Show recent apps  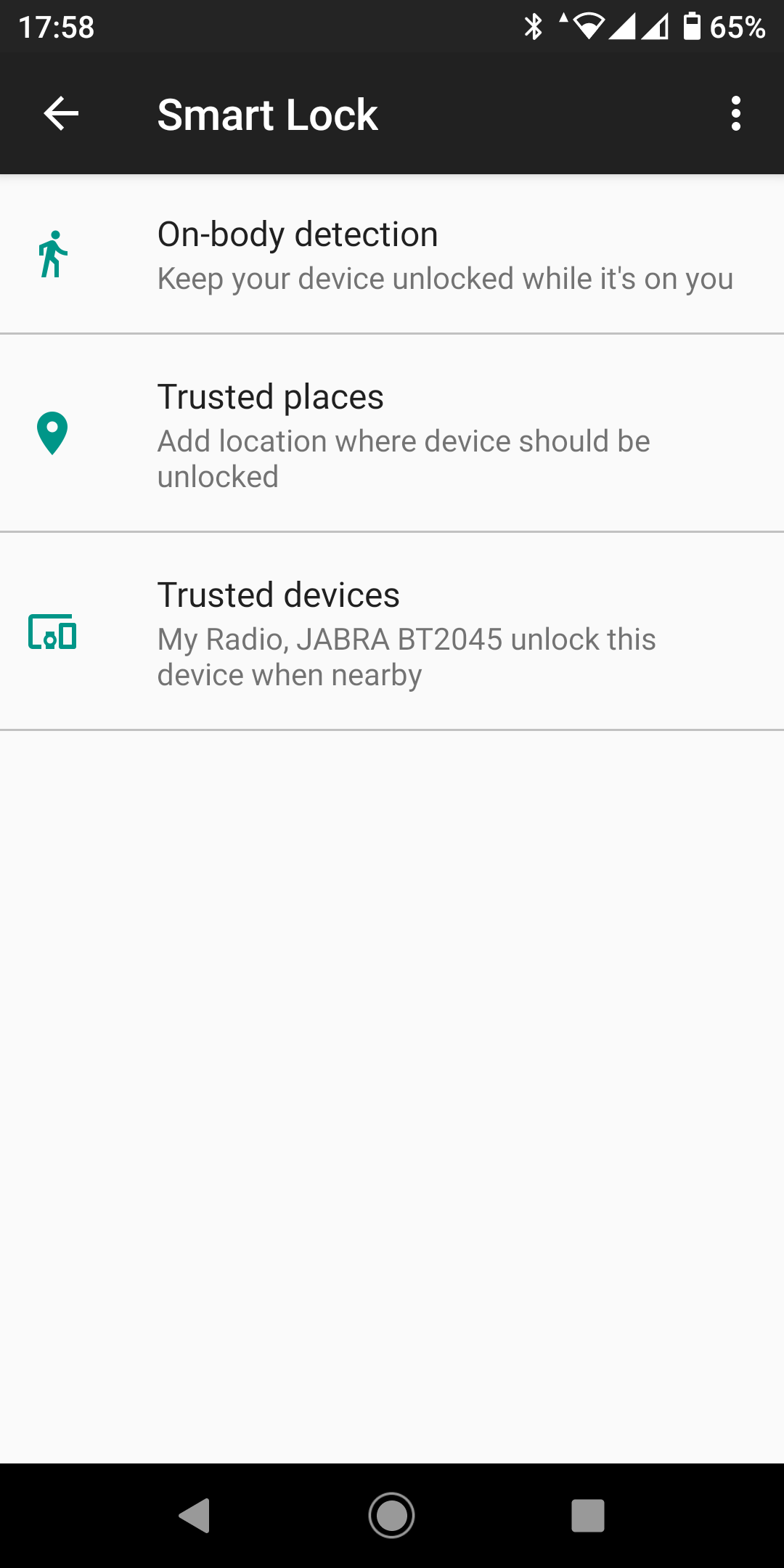pos(587,1515)
